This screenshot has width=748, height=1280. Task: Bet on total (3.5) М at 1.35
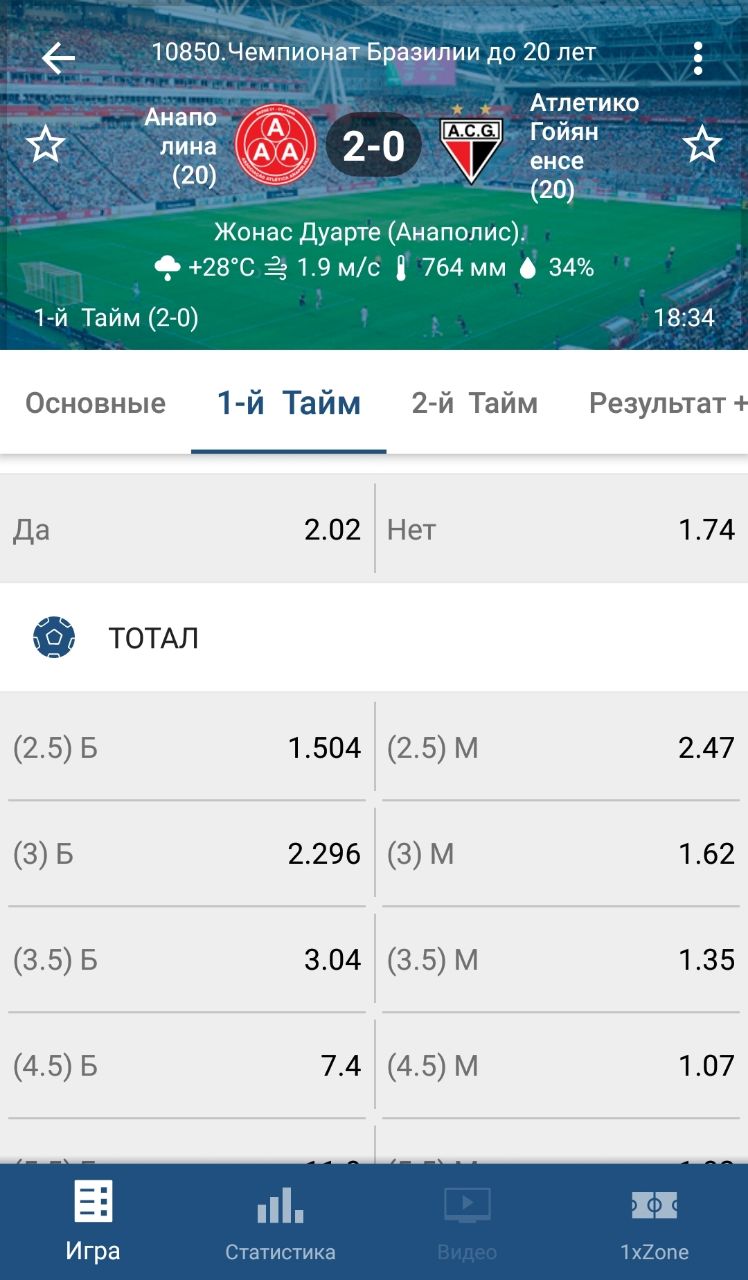561,959
